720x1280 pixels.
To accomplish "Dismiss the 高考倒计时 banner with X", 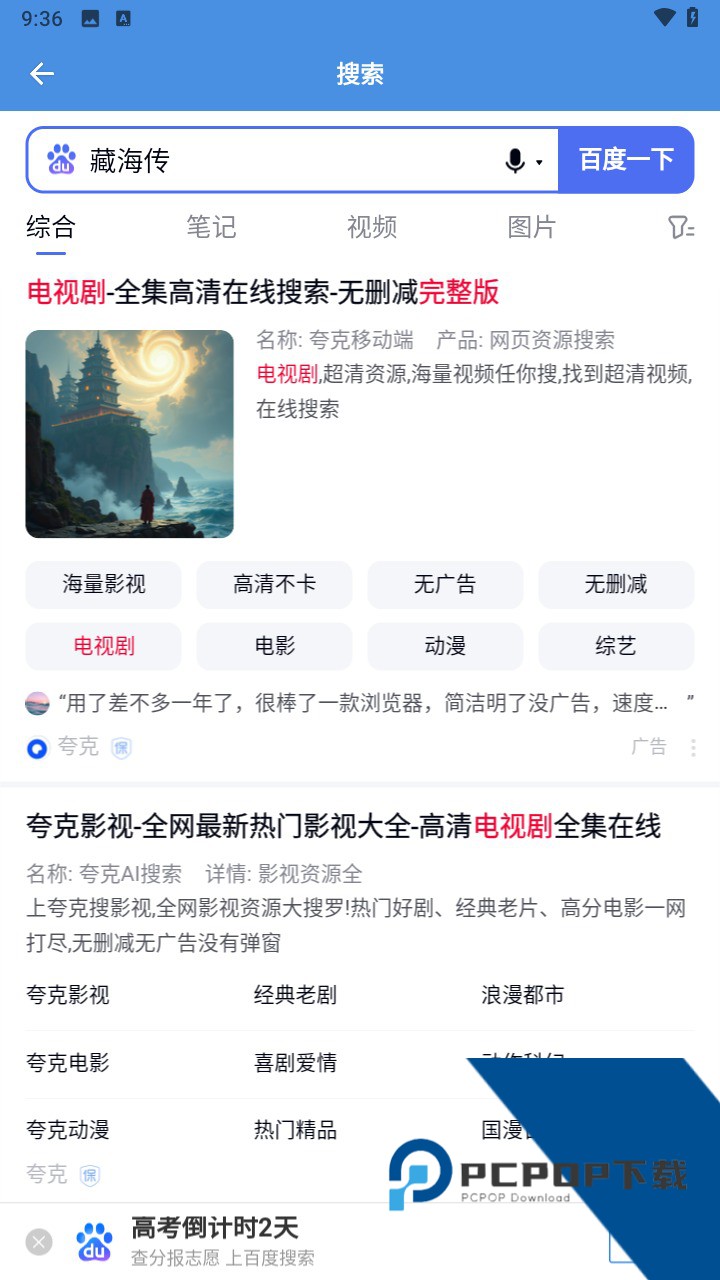I will tap(38, 1241).
